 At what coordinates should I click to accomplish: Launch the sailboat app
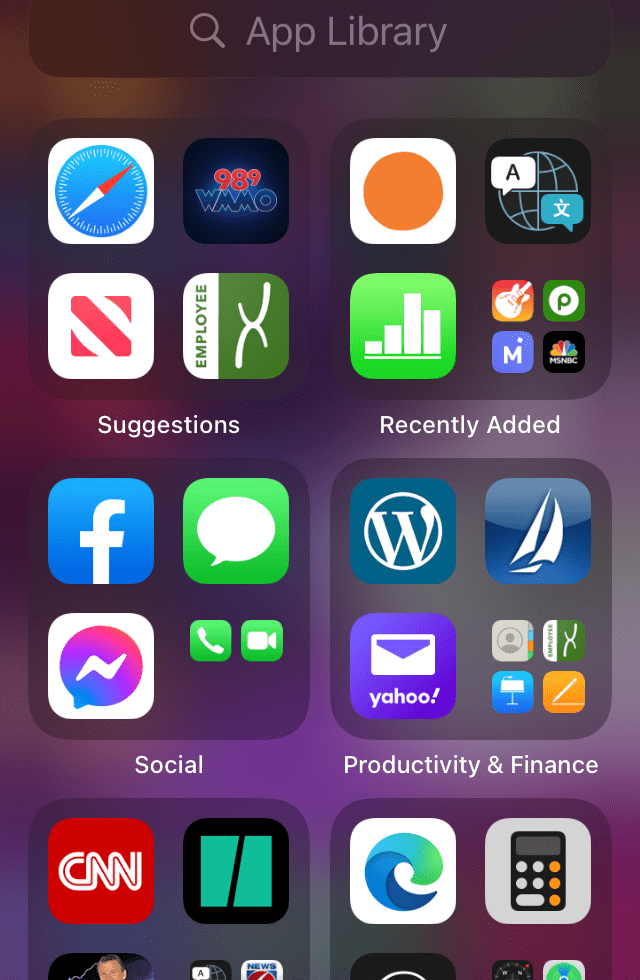538,531
